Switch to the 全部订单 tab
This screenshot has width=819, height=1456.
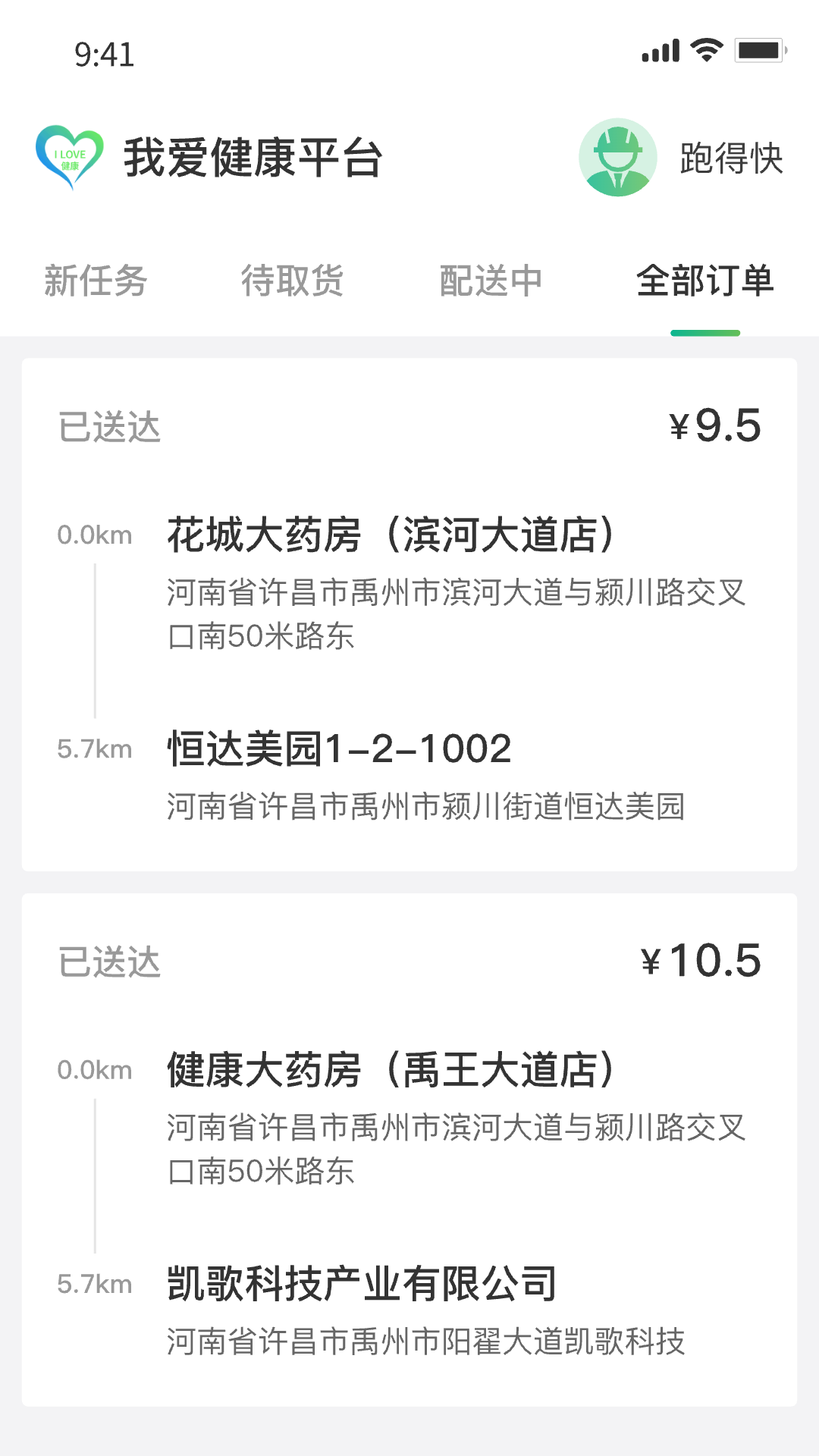pos(705,281)
